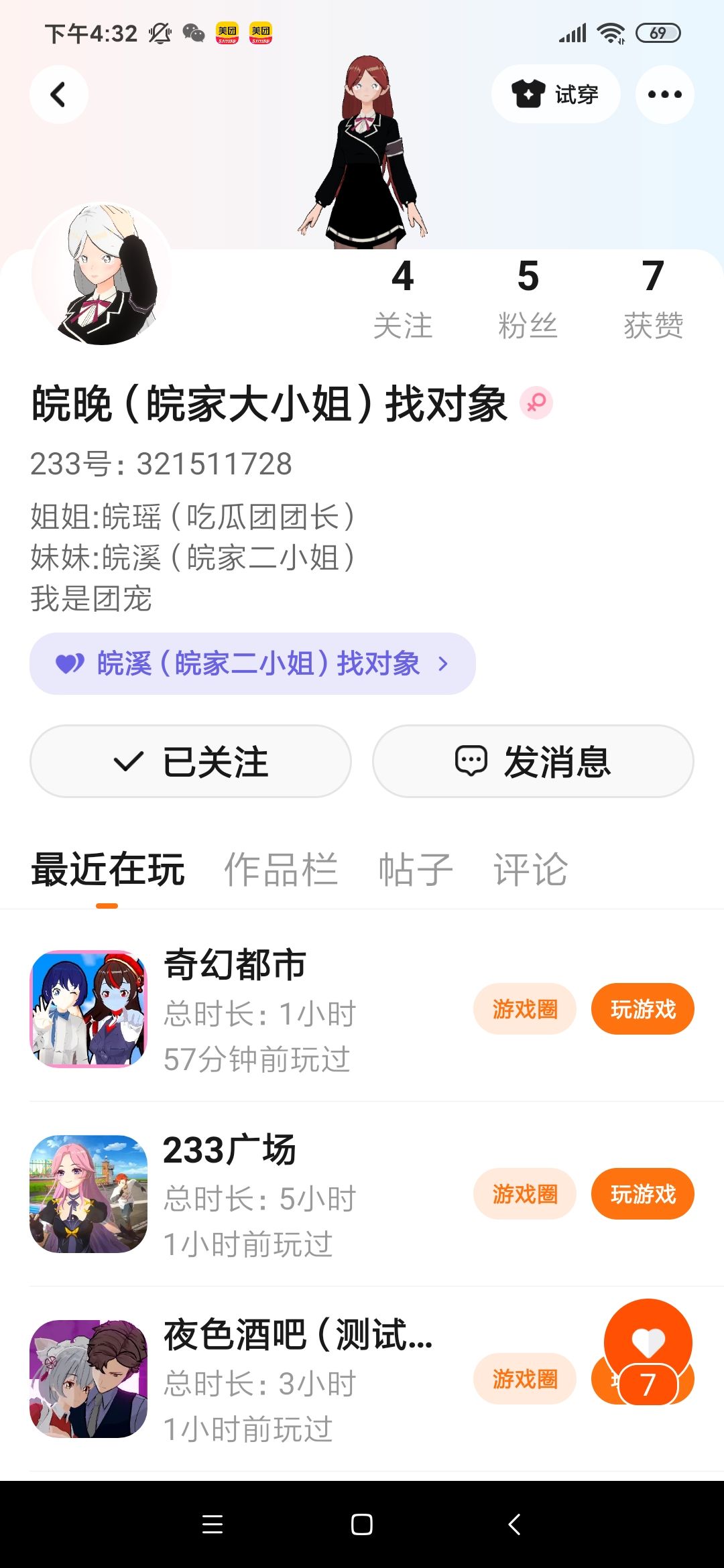Image resolution: width=724 pixels, height=1568 pixels.
Task: Tap the 试穿 try-on button
Action: (555, 94)
